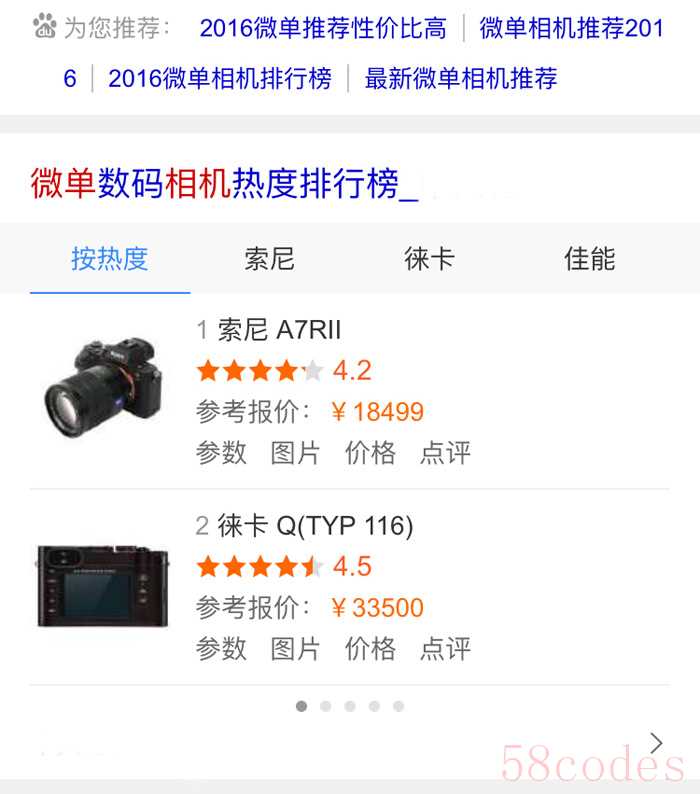Screen dimensions: 700x794
Task: Open the 徕卡 Q(TYP 116) camera image
Action: point(103,586)
